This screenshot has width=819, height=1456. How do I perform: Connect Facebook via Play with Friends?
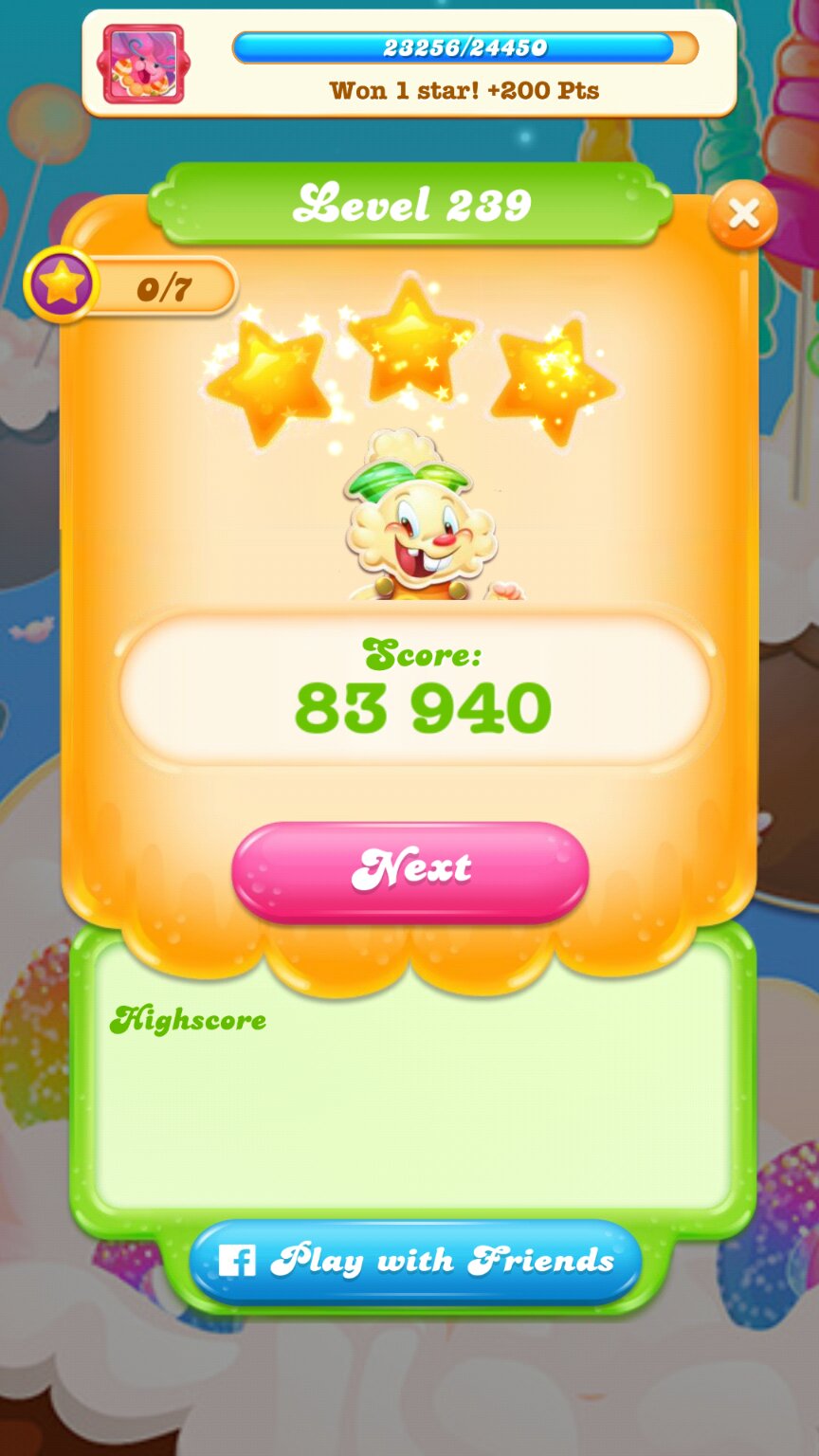tap(415, 1261)
